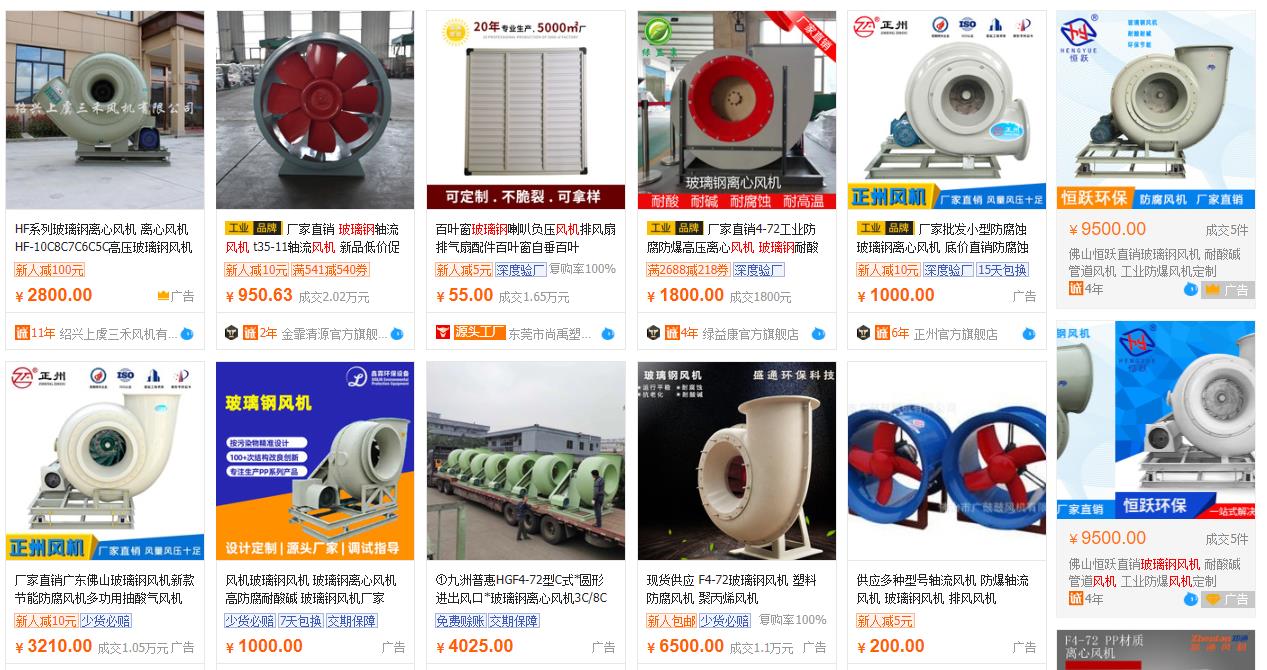Viewport: 1267px width, 670px height.
Task: Chat with the 绿益康官方旗舰店 seller
Action: pyautogui.click(x=818, y=334)
